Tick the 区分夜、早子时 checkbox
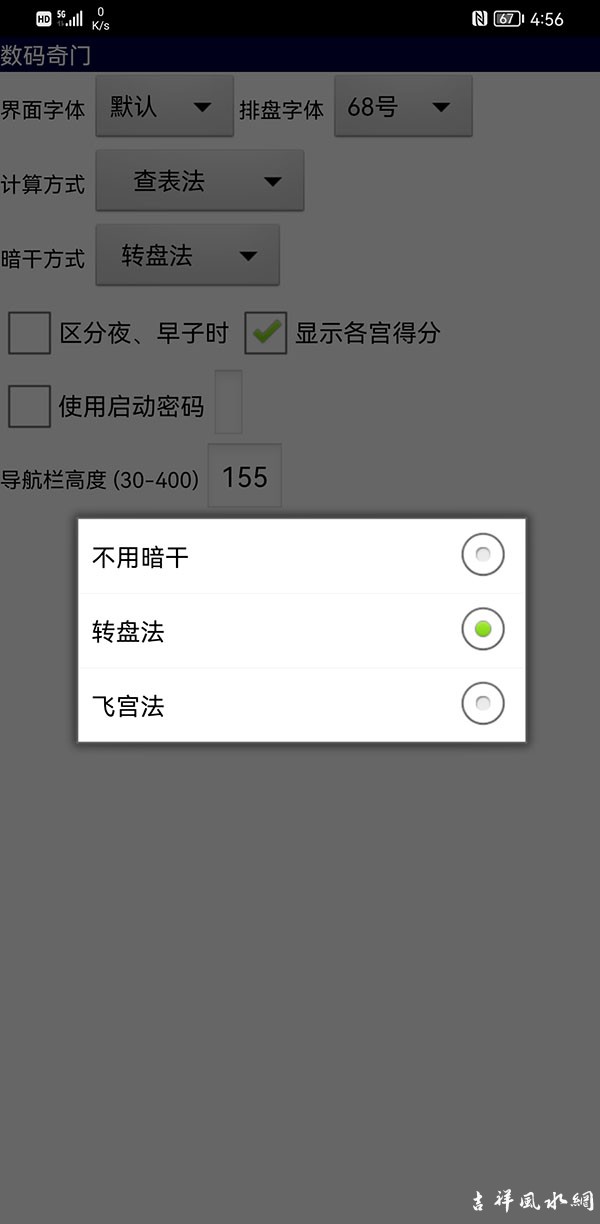 pyautogui.click(x=30, y=333)
